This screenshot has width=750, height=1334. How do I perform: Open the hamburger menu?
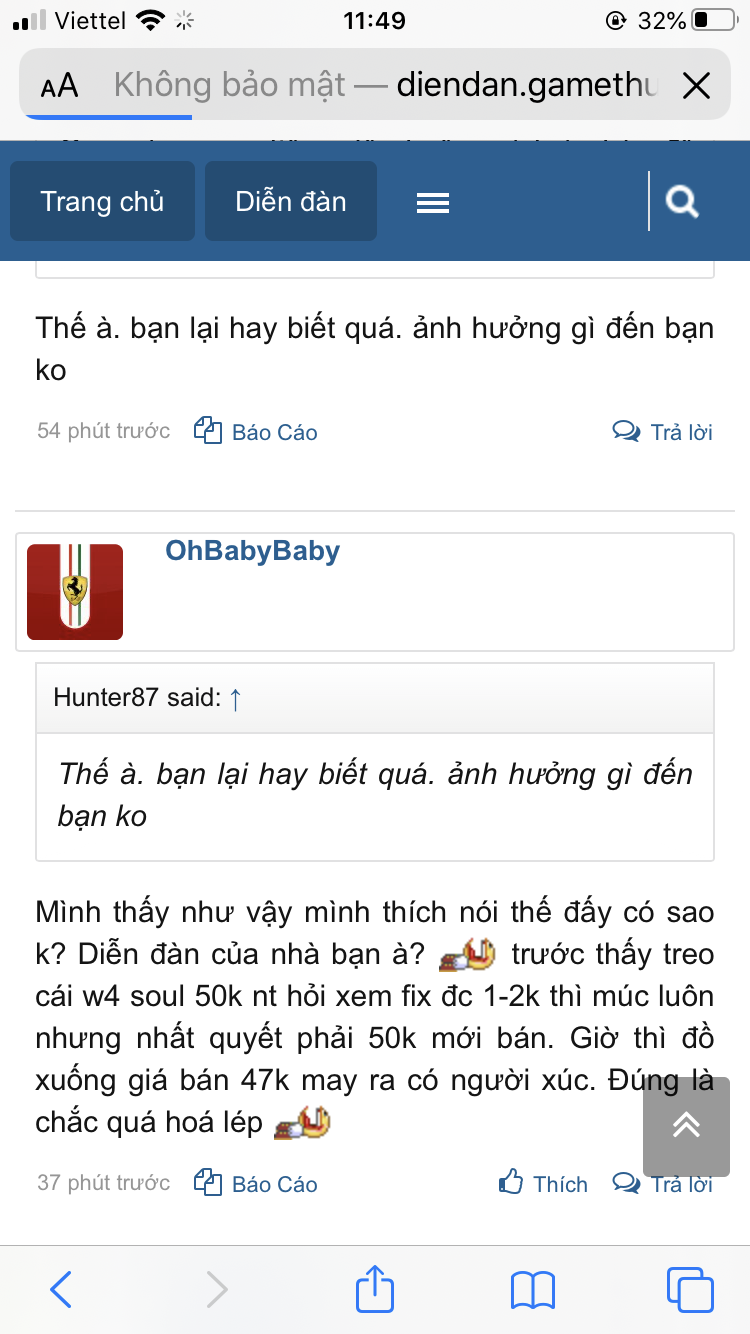[433, 203]
